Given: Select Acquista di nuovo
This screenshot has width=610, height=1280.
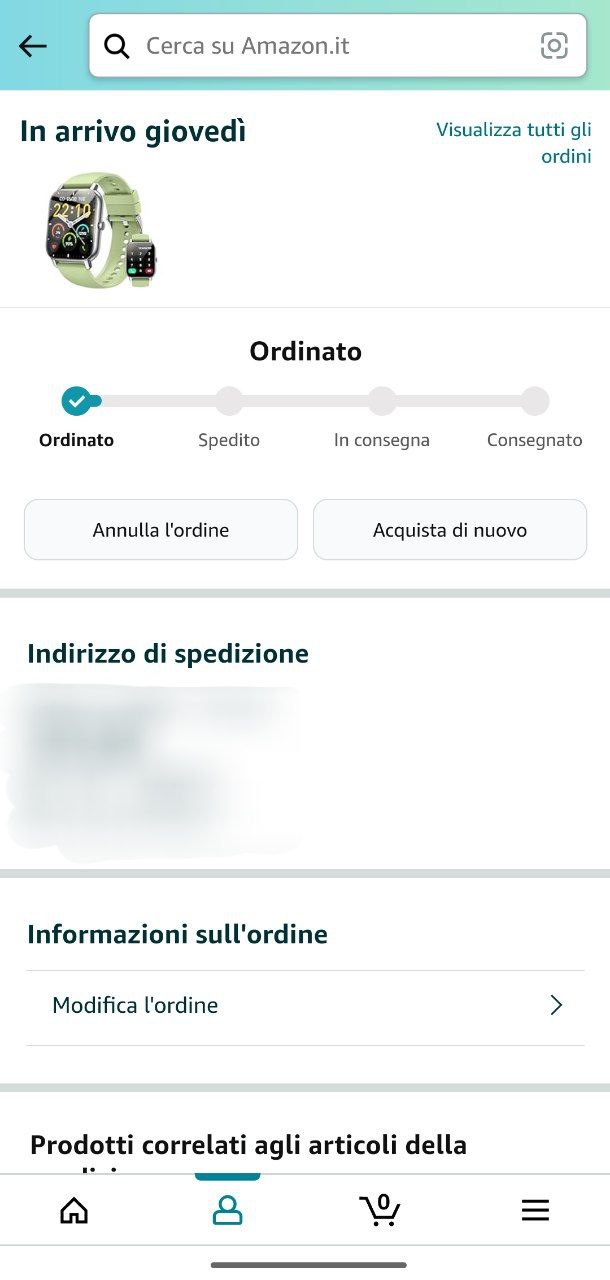Looking at the screenshot, I should 450,530.
